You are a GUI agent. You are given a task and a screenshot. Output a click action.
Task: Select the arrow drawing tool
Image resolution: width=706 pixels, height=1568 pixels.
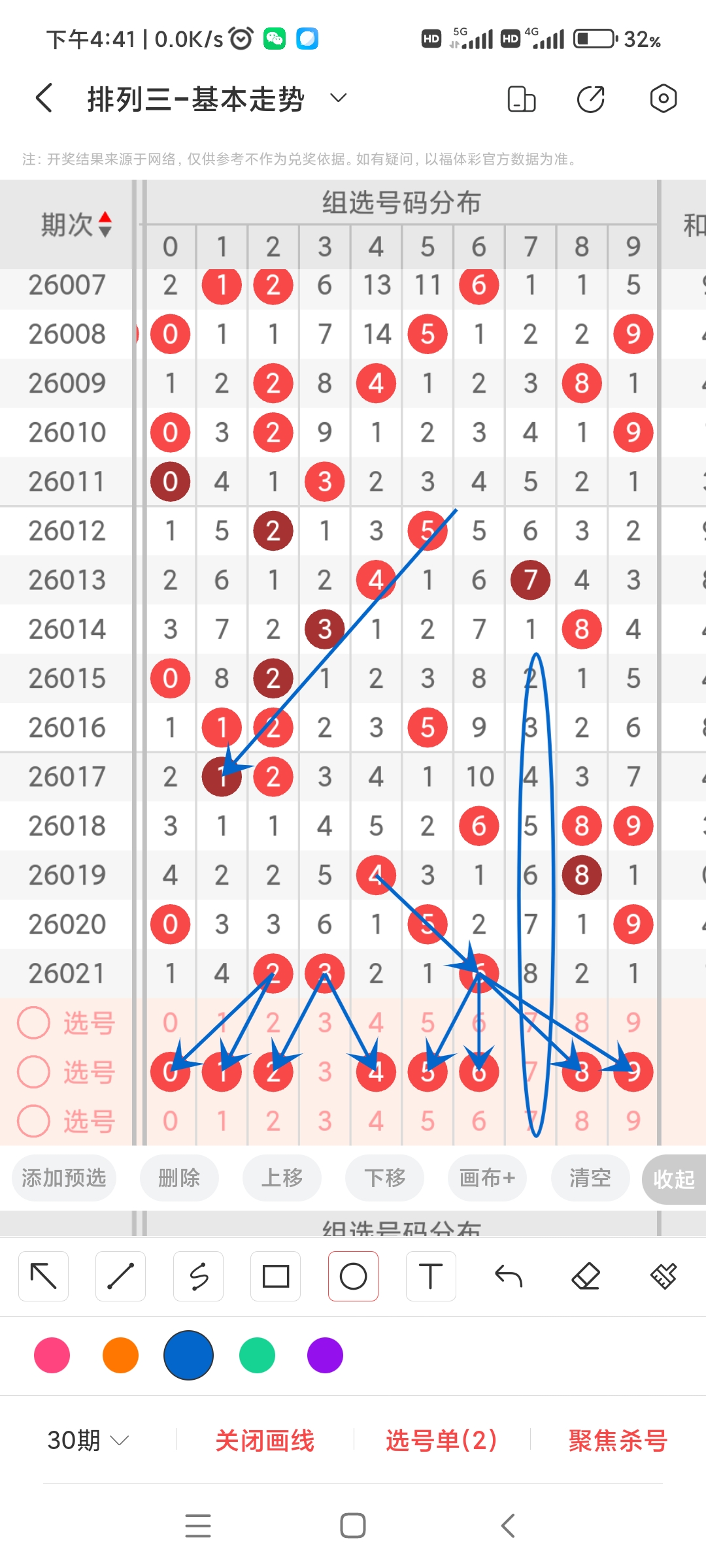[44, 1276]
